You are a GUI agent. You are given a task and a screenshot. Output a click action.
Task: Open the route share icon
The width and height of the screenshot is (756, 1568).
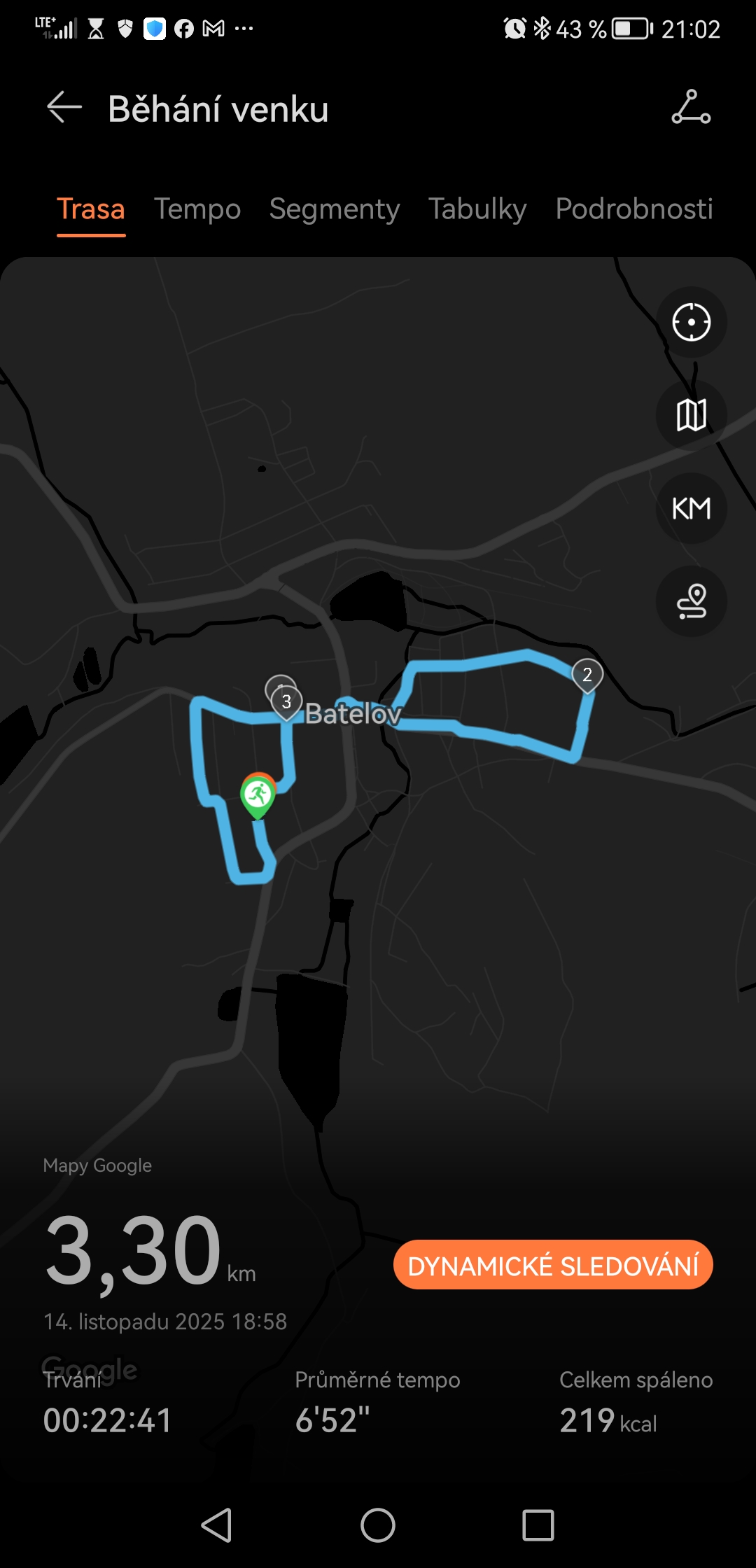click(x=691, y=108)
